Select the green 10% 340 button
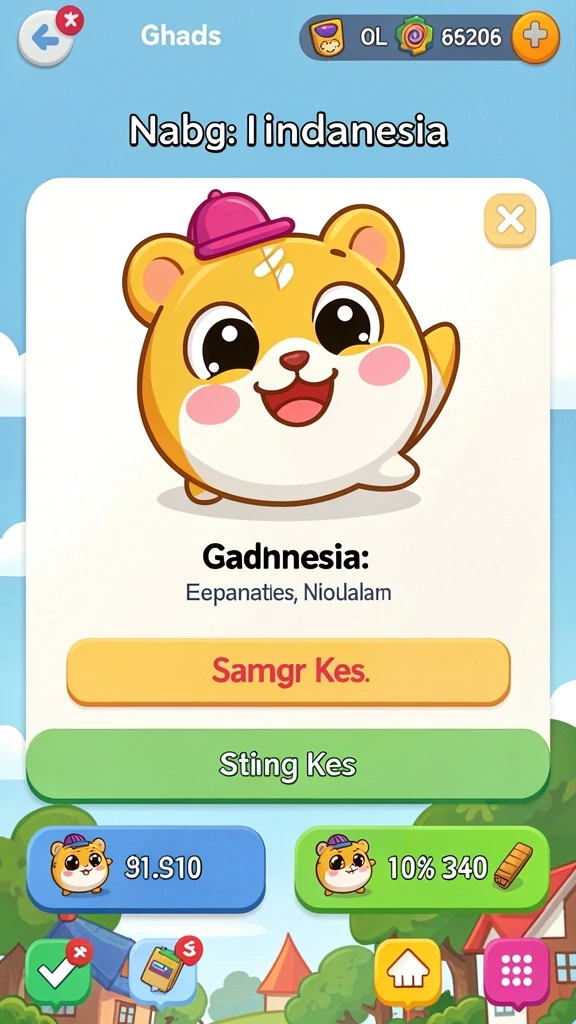This screenshot has height=1024, width=576. [x=422, y=869]
